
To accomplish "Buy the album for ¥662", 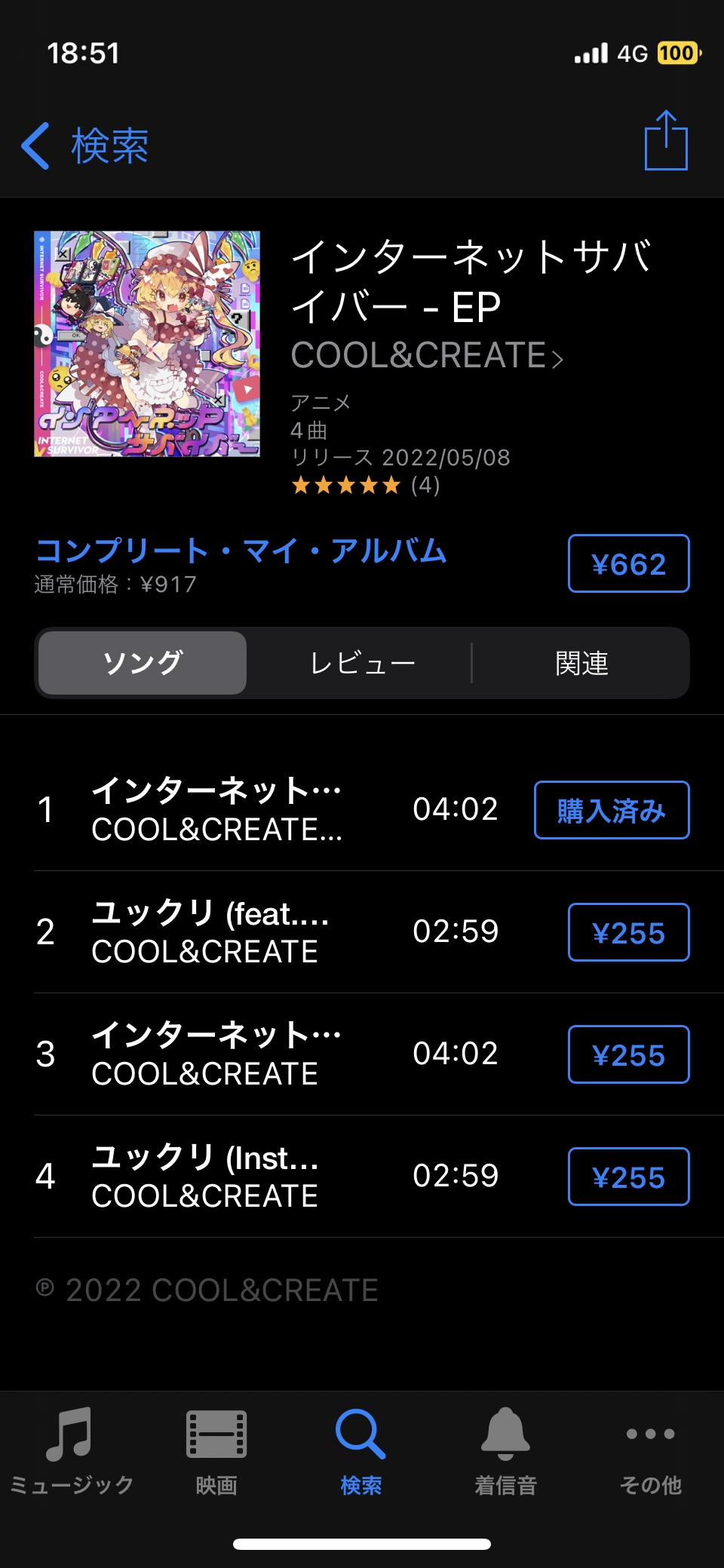I will pyautogui.click(x=628, y=564).
